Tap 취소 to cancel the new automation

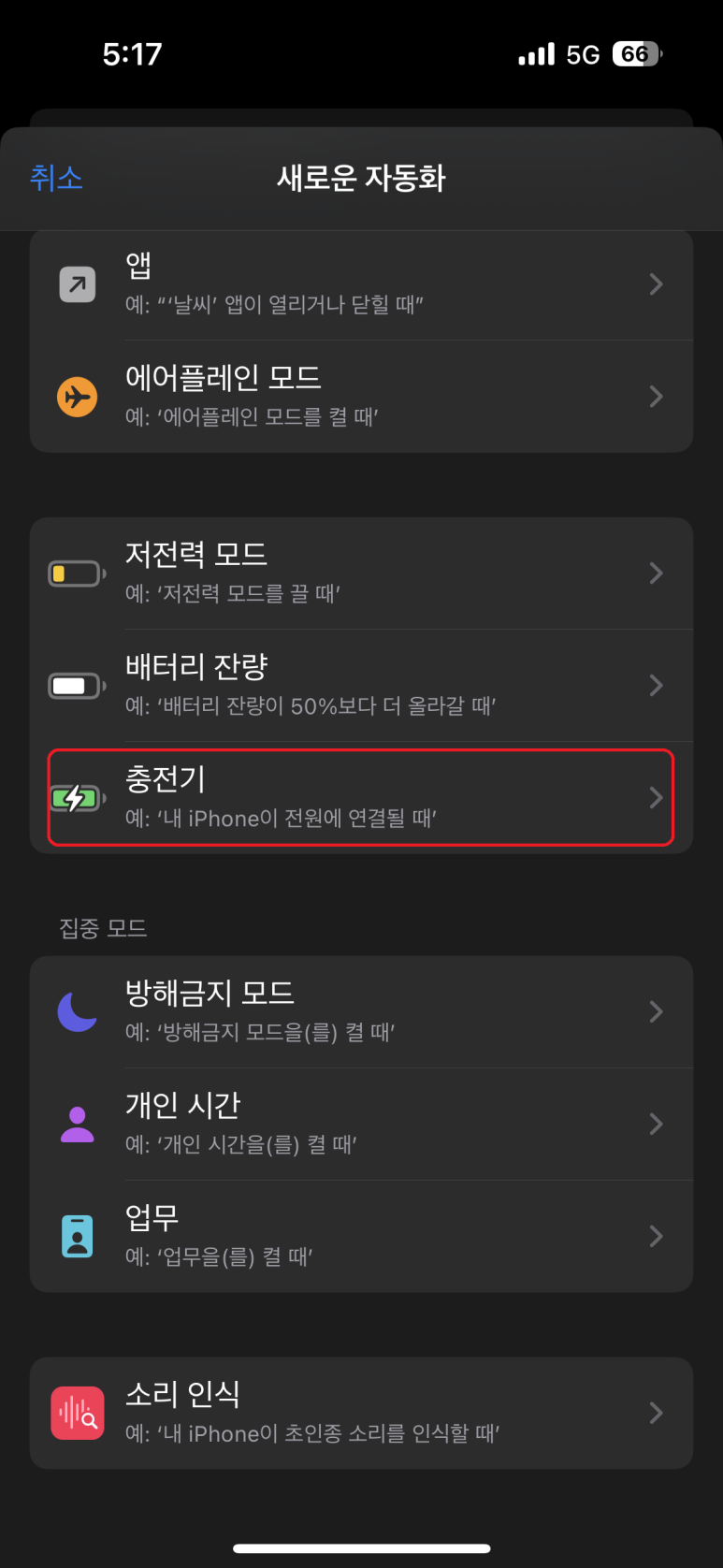point(56,178)
